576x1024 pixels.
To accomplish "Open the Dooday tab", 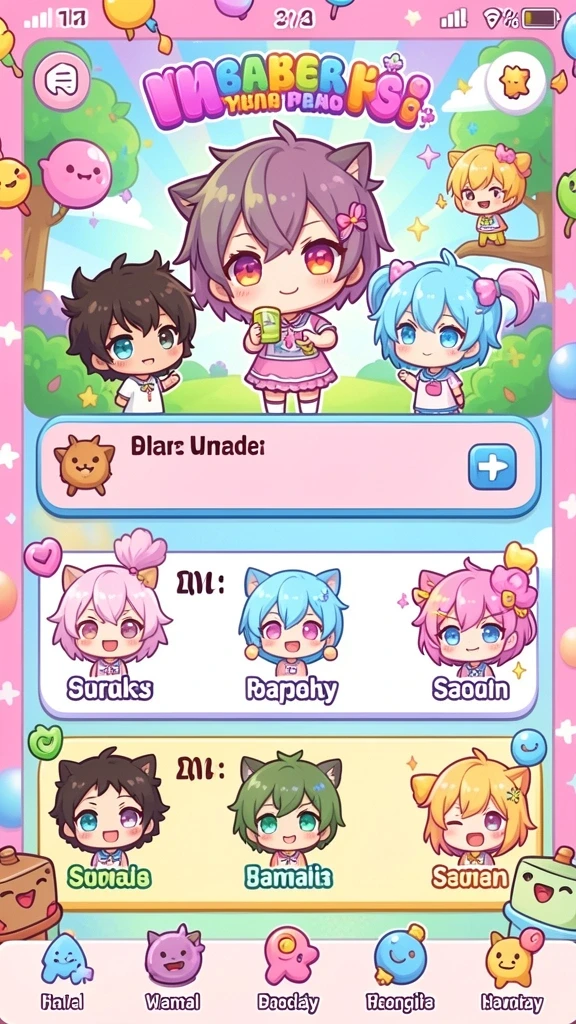I will point(288,974).
